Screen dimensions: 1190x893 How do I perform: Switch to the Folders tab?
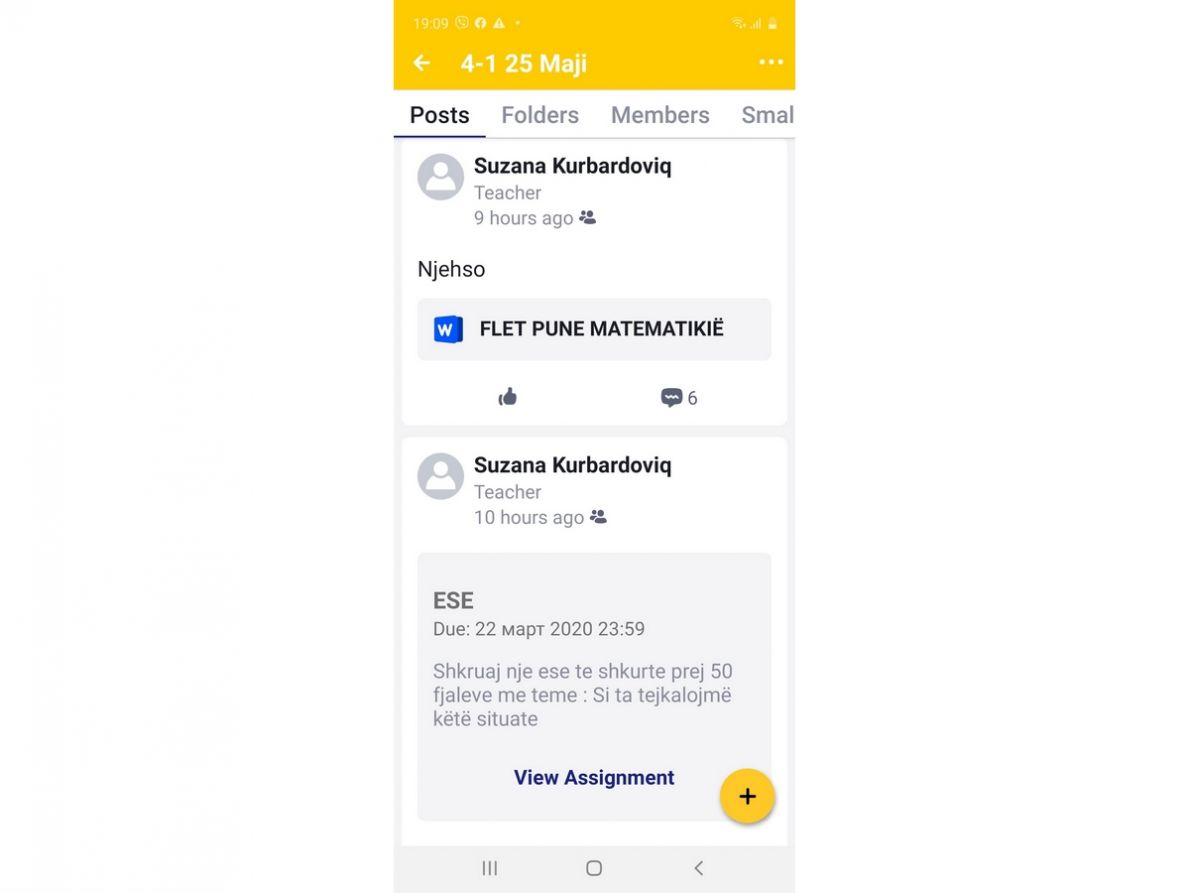540,115
